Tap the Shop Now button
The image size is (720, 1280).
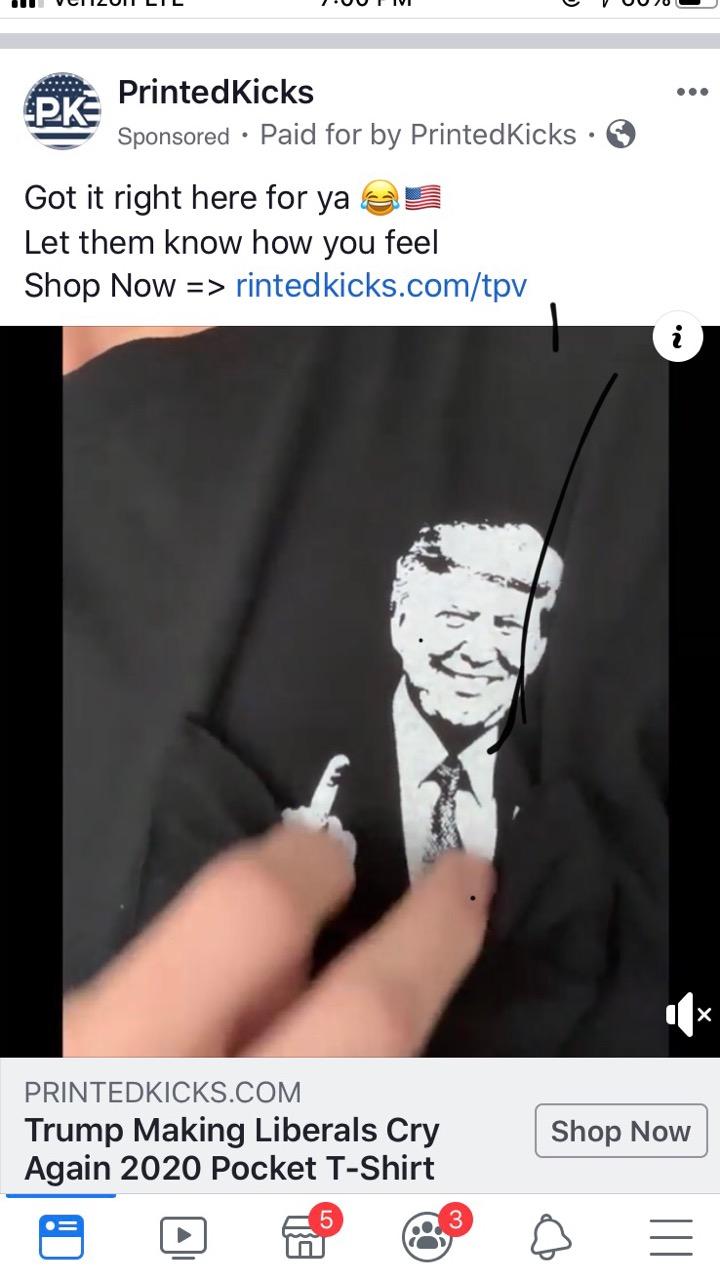point(620,1131)
